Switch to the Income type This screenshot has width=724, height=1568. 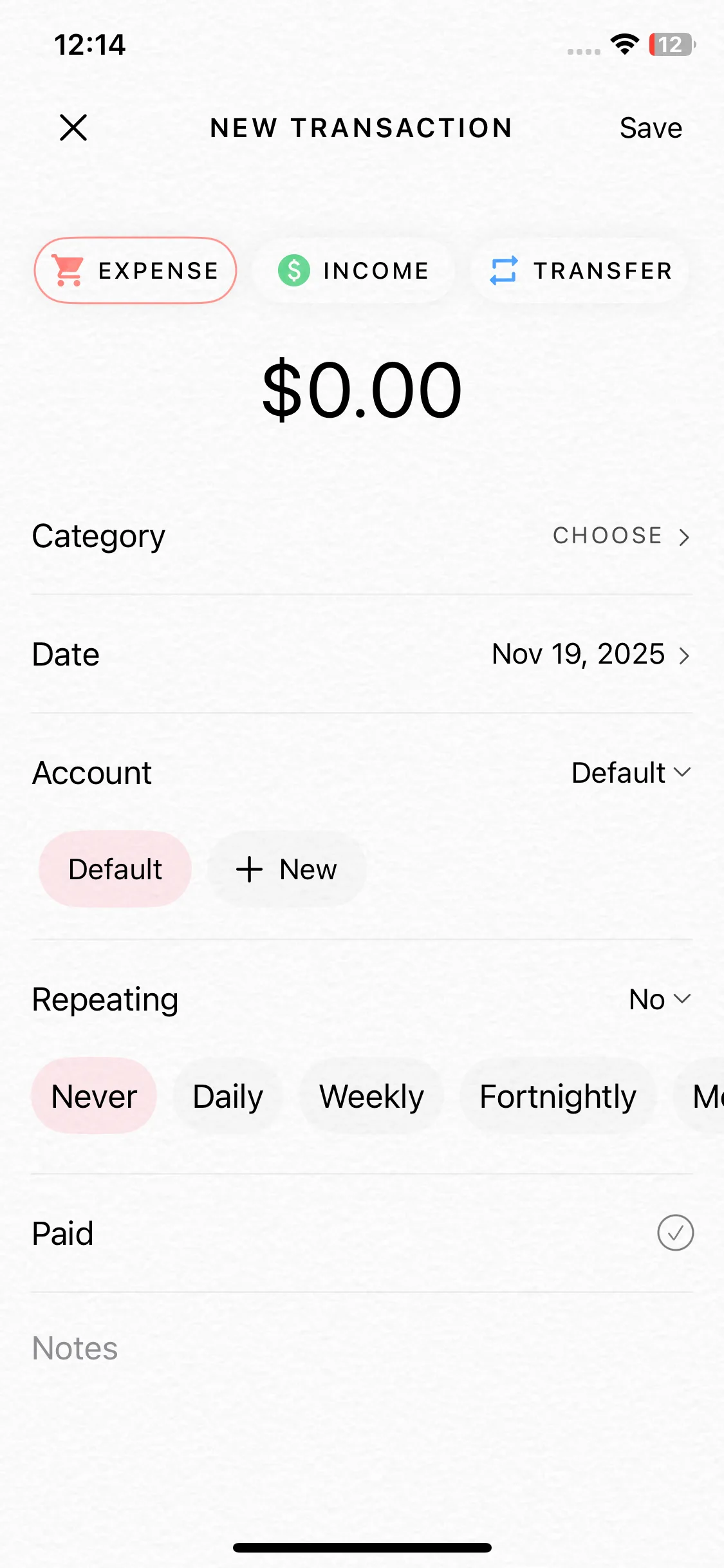354,270
